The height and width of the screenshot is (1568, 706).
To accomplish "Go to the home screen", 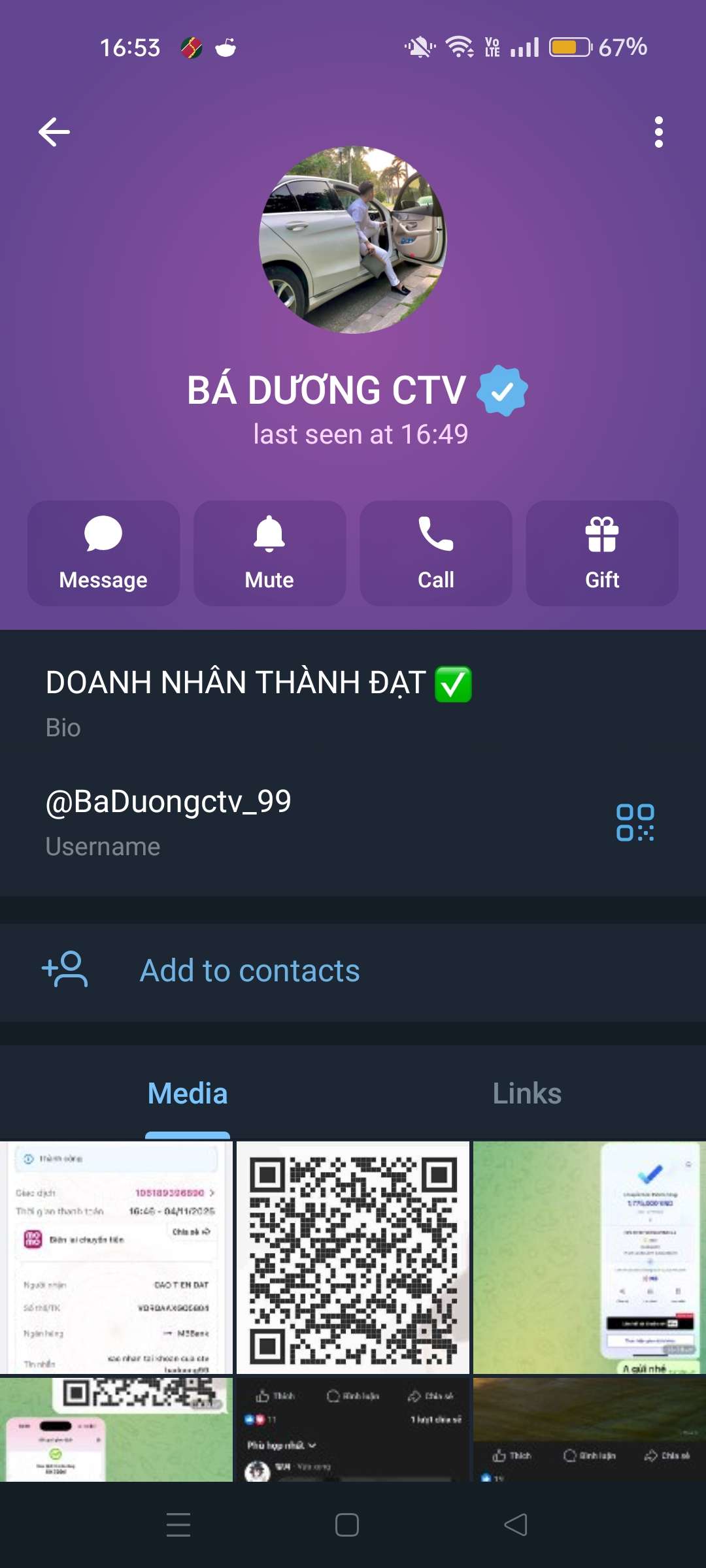I will (x=347, y=1524).
